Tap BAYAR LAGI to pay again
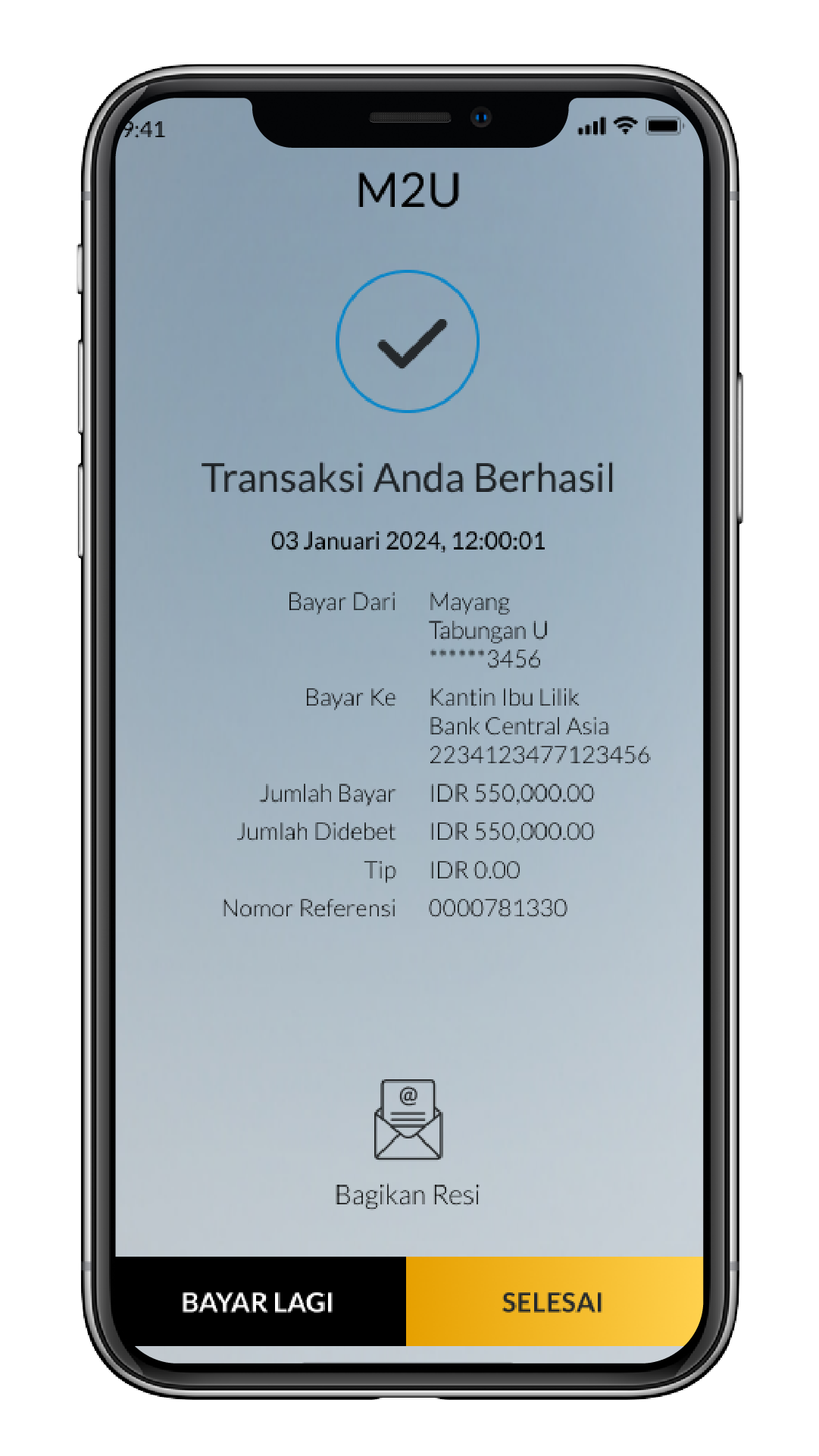Screen dimensions: 819x1456 point(258,1302)
